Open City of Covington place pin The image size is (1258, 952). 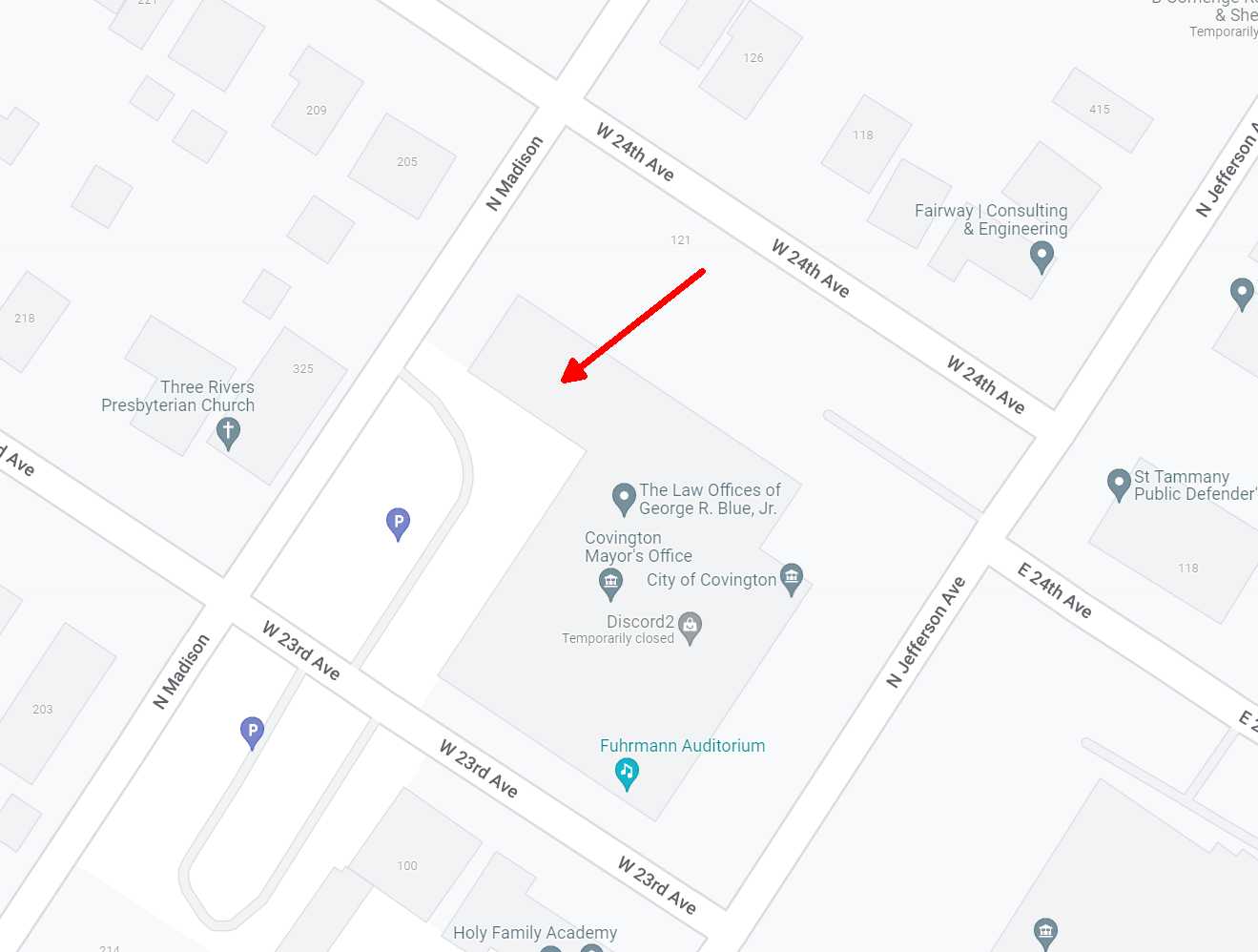[x=792, y=576]
